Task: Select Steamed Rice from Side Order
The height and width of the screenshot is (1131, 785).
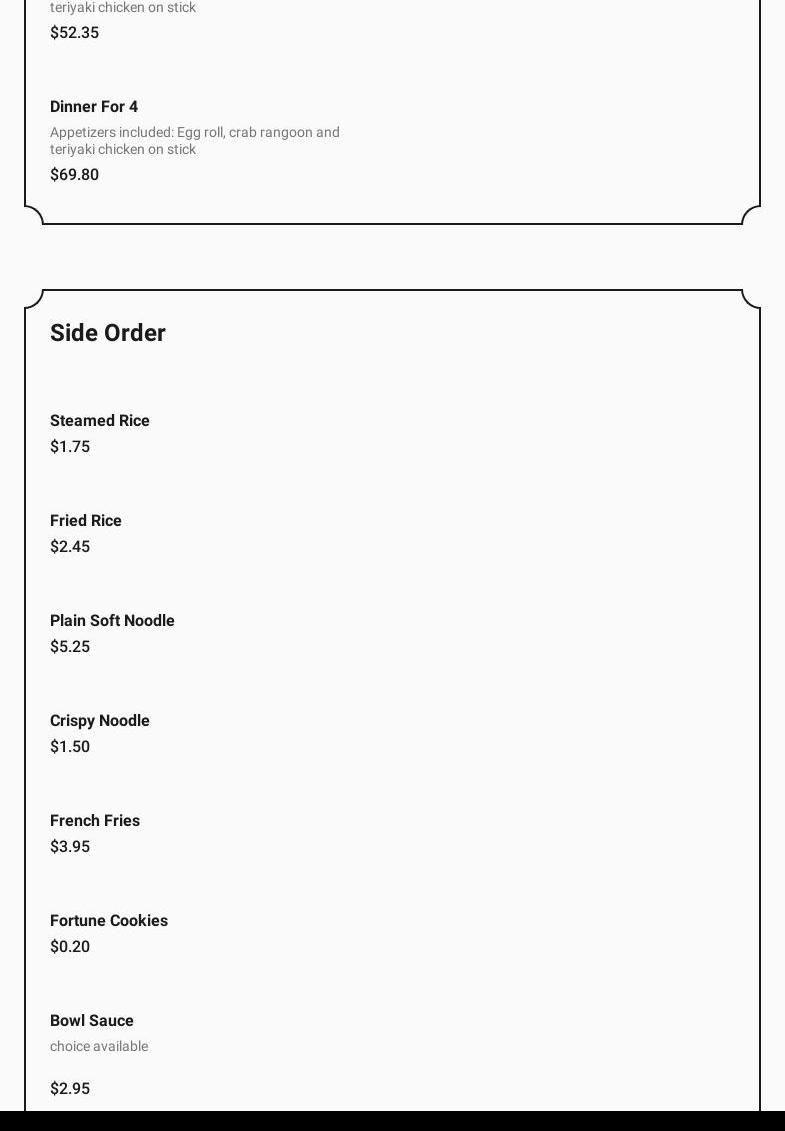Action: coord(100,421)
